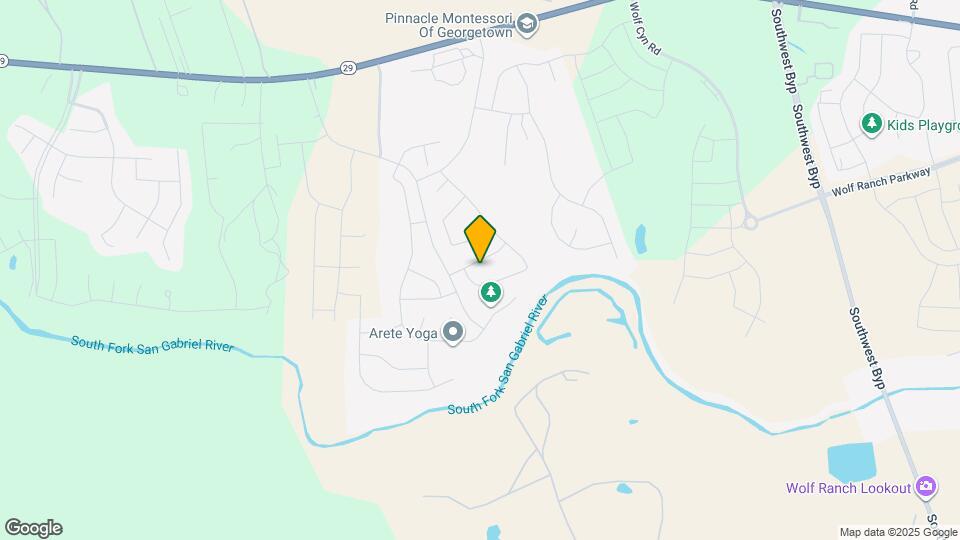Open the Arete Yoga place marker

coord(453,332)
